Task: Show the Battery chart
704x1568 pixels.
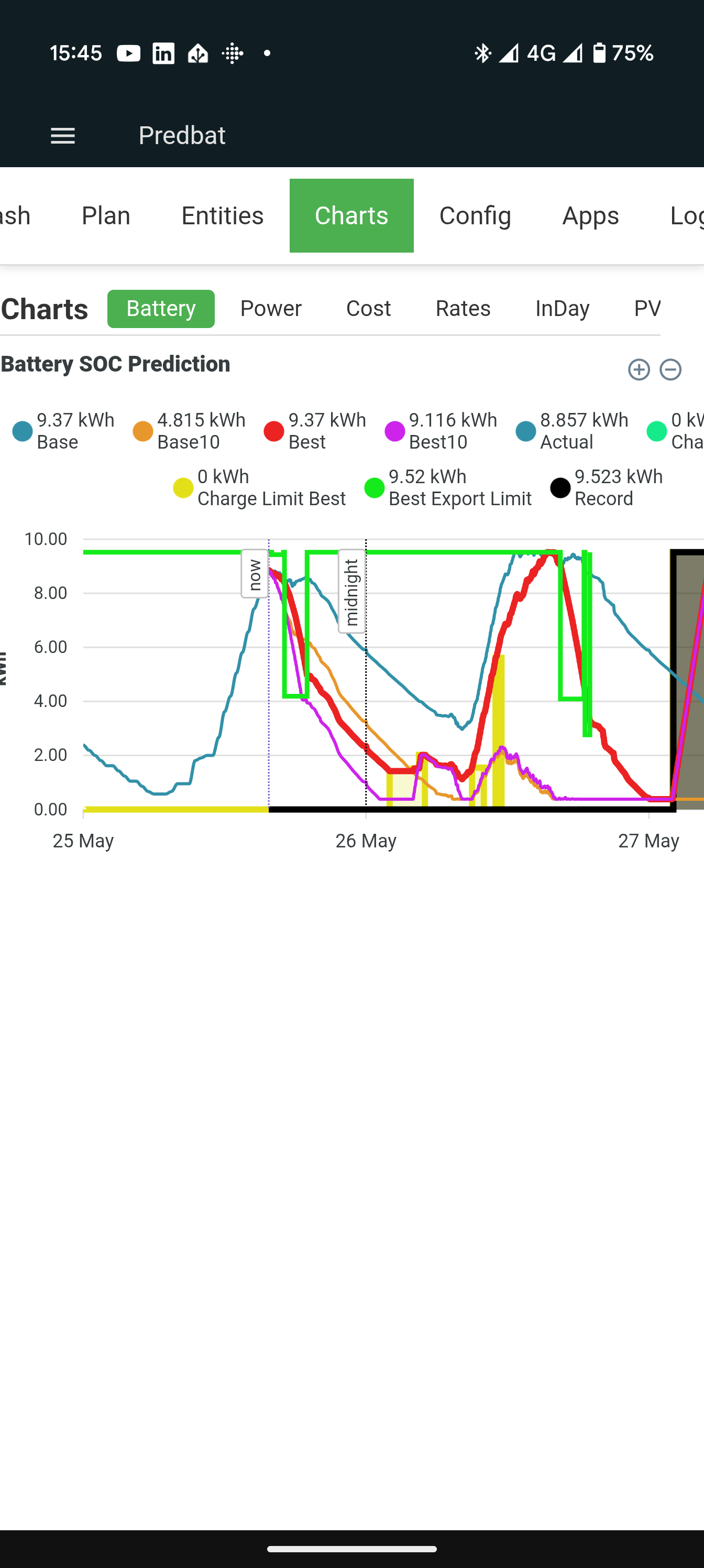Action: (x=161, y=309)
